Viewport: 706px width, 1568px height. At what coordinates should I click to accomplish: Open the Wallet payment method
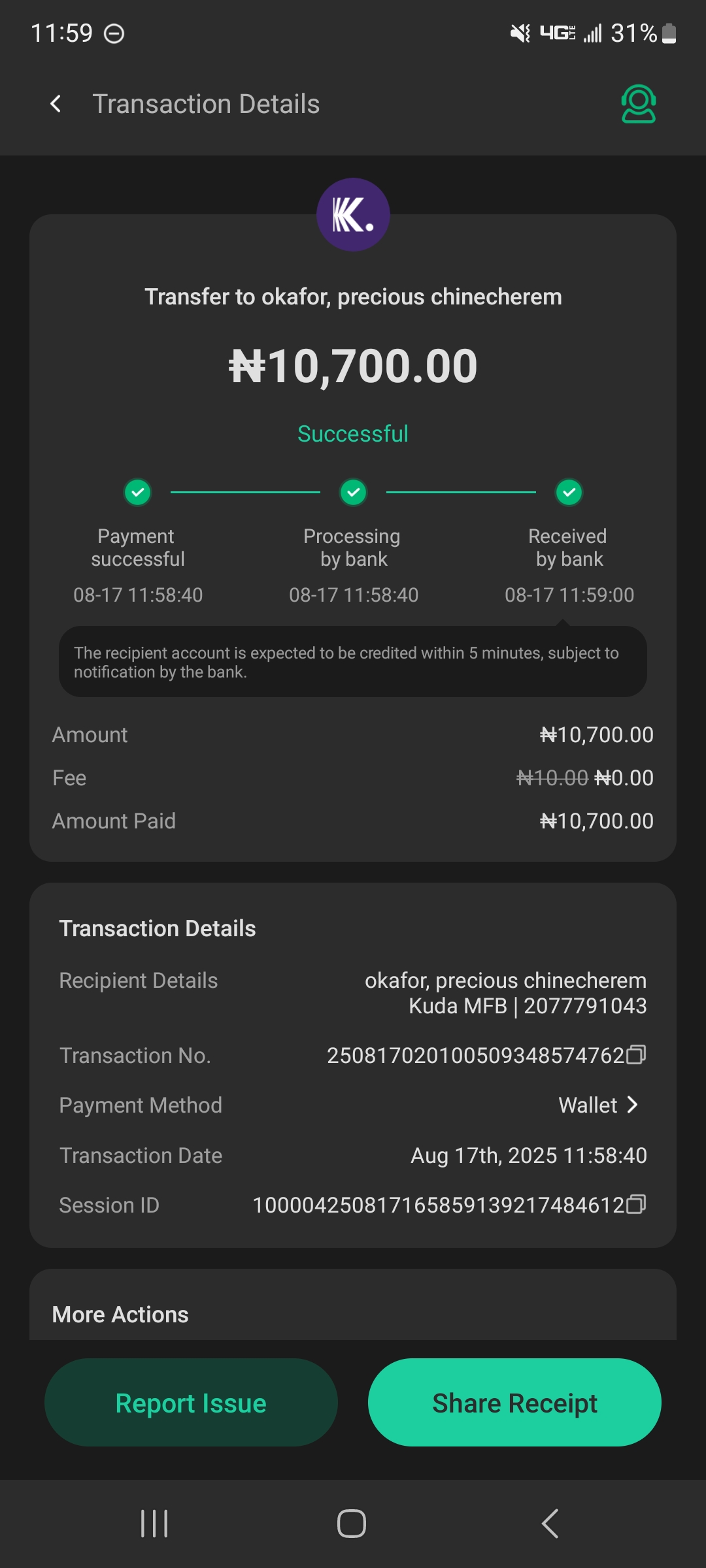point(598,1105)
